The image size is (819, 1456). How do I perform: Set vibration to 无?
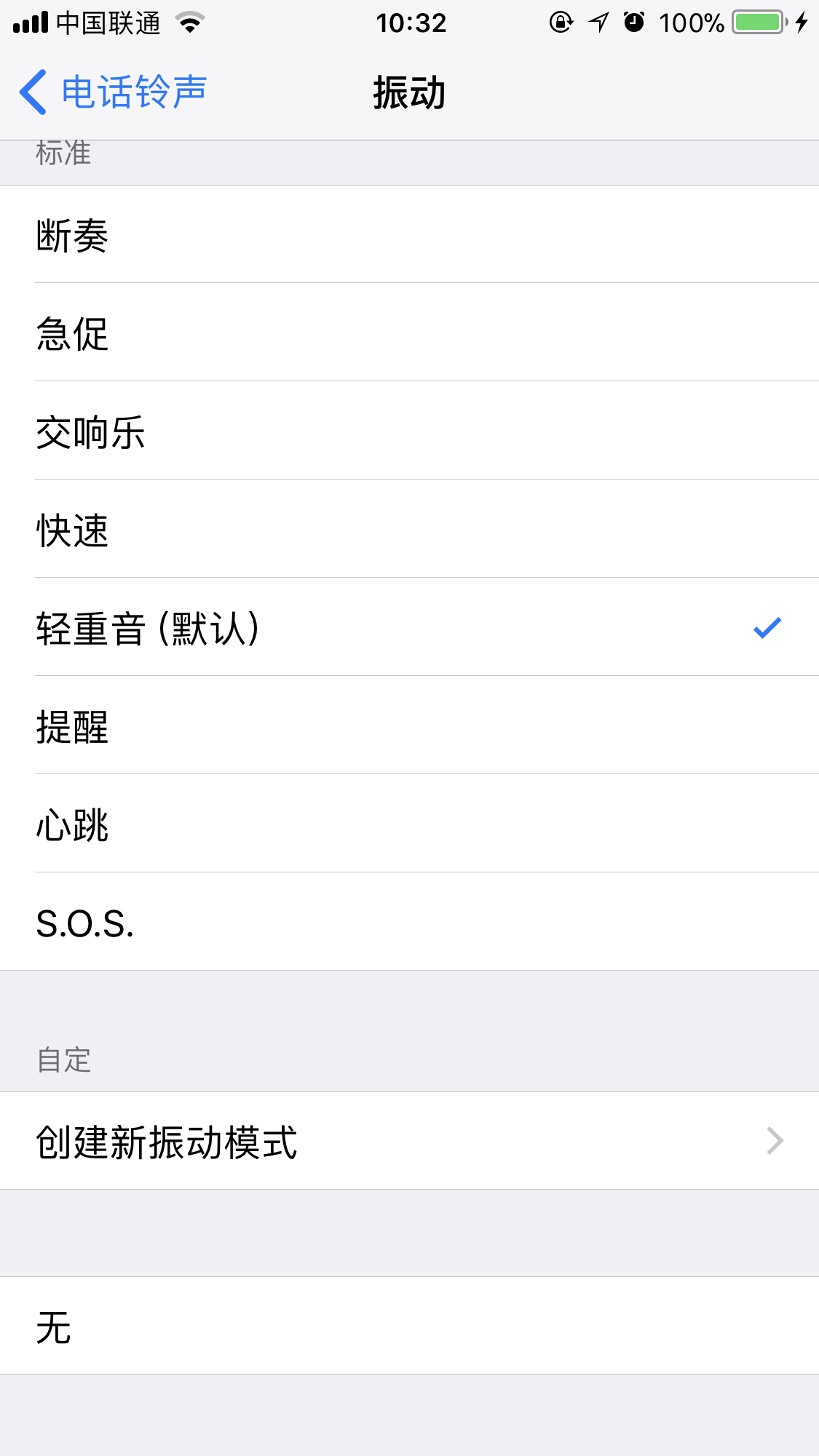pos(55,1326)
